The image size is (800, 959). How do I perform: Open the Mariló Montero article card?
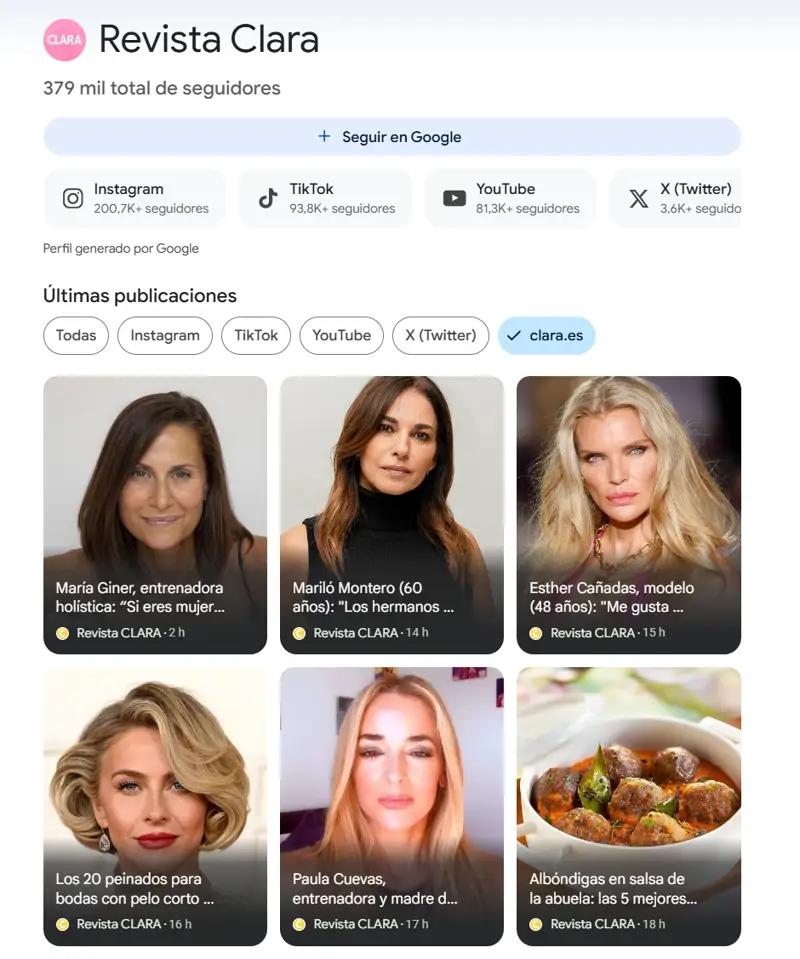(x=391, y=514)
